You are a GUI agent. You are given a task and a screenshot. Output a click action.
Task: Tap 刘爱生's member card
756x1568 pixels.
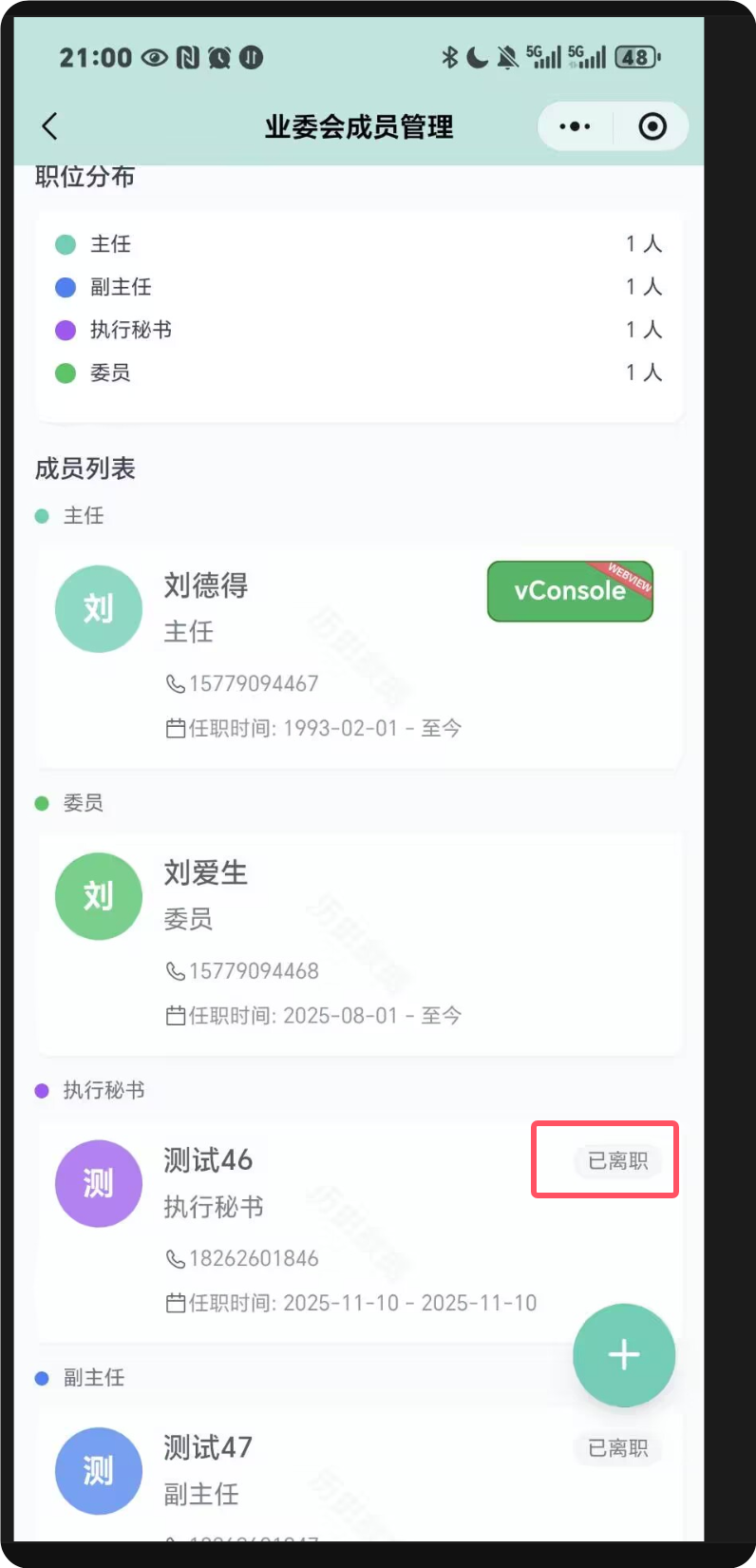(359, 944)
